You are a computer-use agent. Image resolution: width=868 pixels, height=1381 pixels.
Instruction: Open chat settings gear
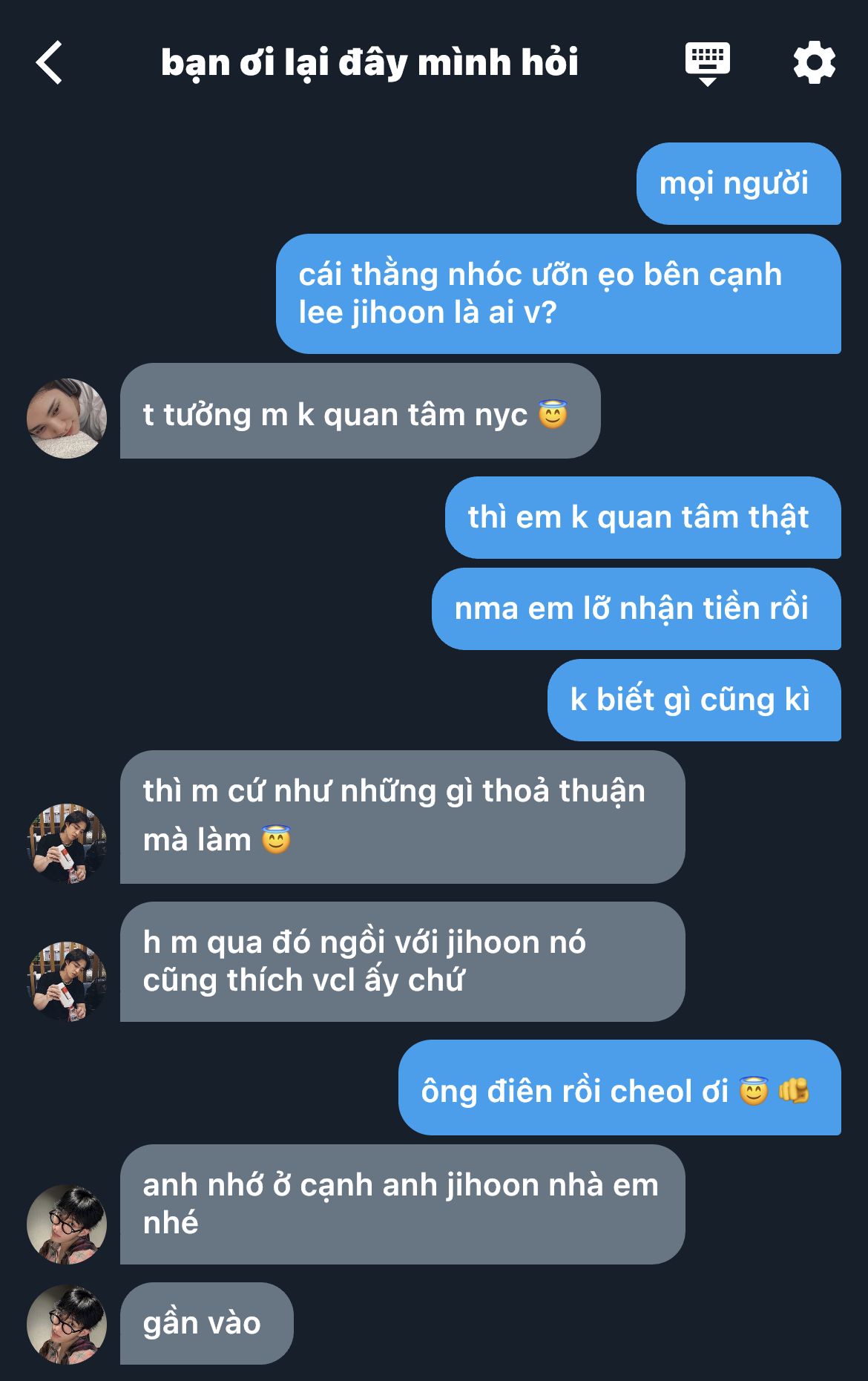tap(814, 62)
